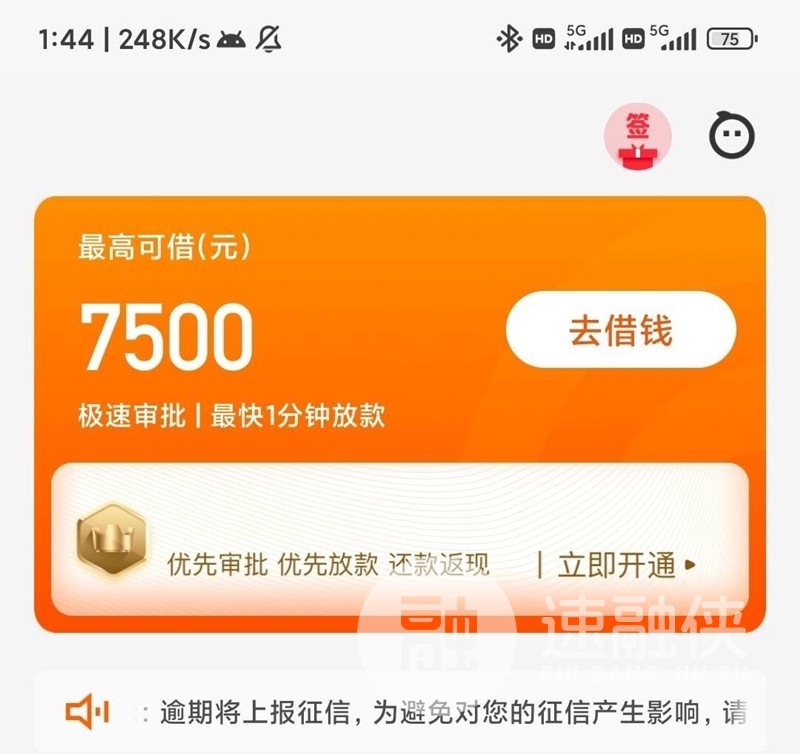Screen dimensions: 800x754
Task: Tap the 去借钱 button
Action: tap(621, 330)
